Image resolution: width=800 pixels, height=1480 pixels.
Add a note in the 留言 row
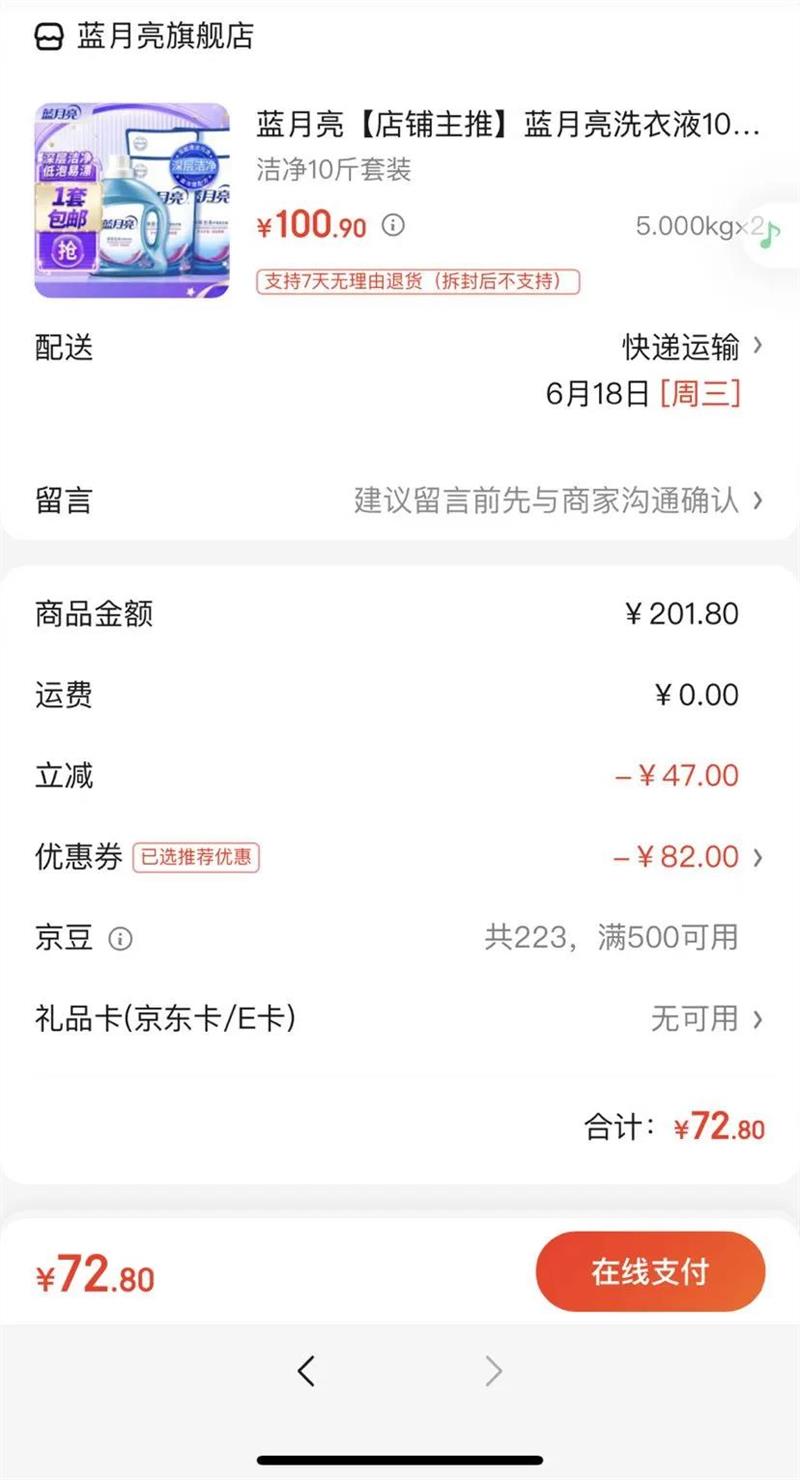click(556, 499)
